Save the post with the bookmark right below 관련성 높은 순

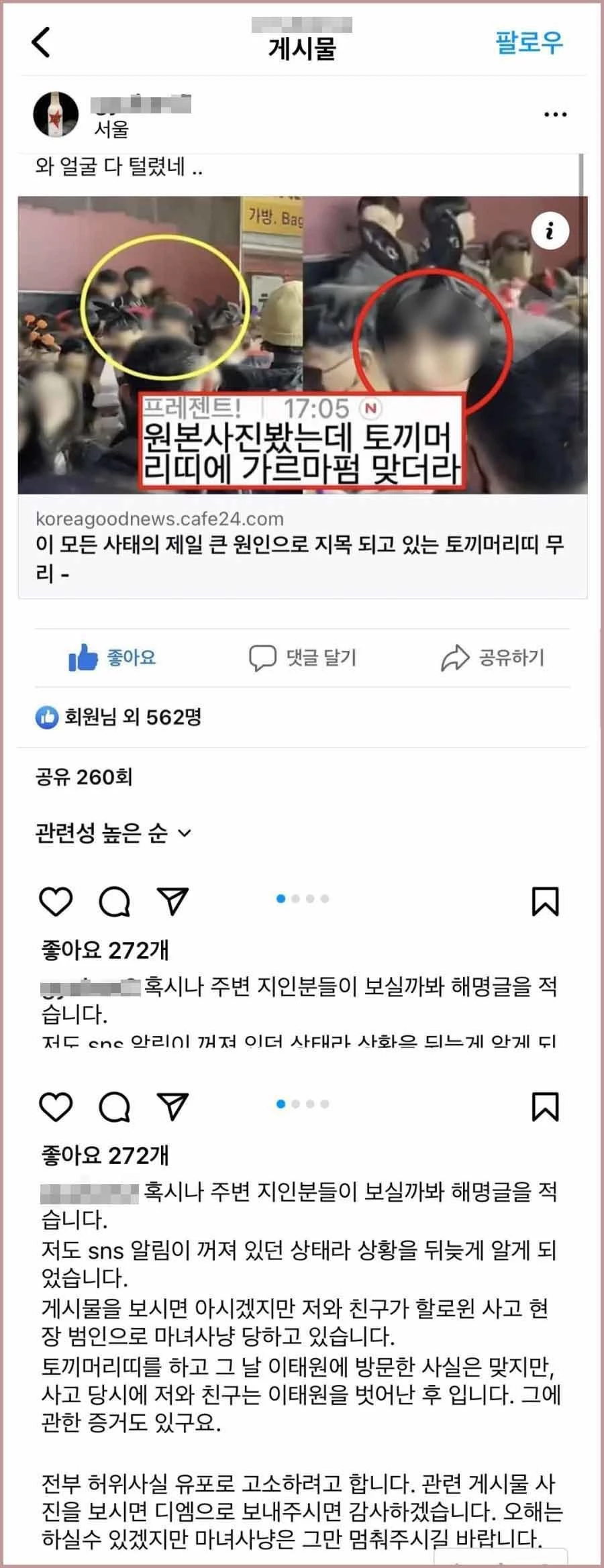[x=544, y=901]
